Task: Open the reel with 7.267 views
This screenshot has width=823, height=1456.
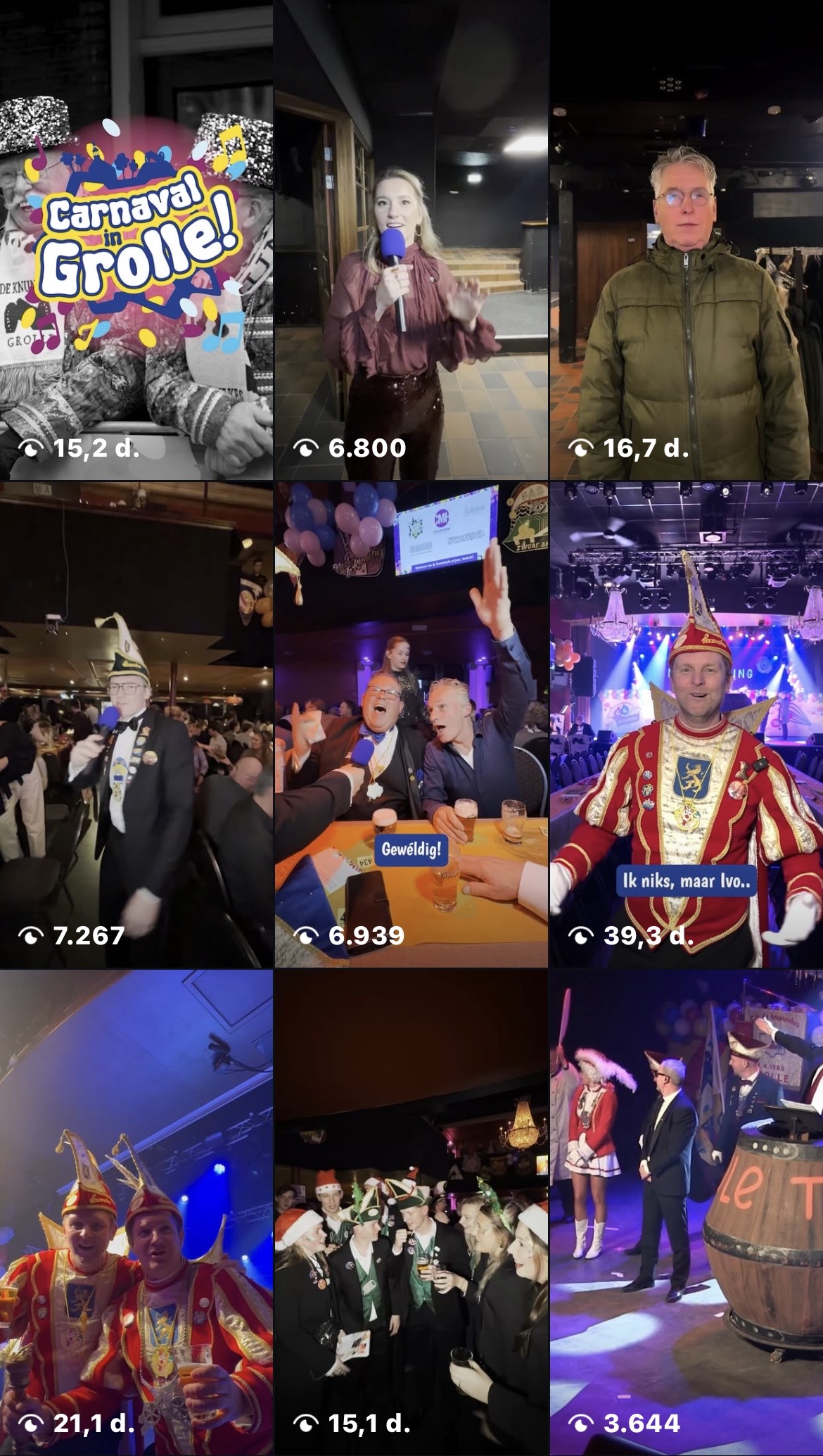Action: pos(136,725)
